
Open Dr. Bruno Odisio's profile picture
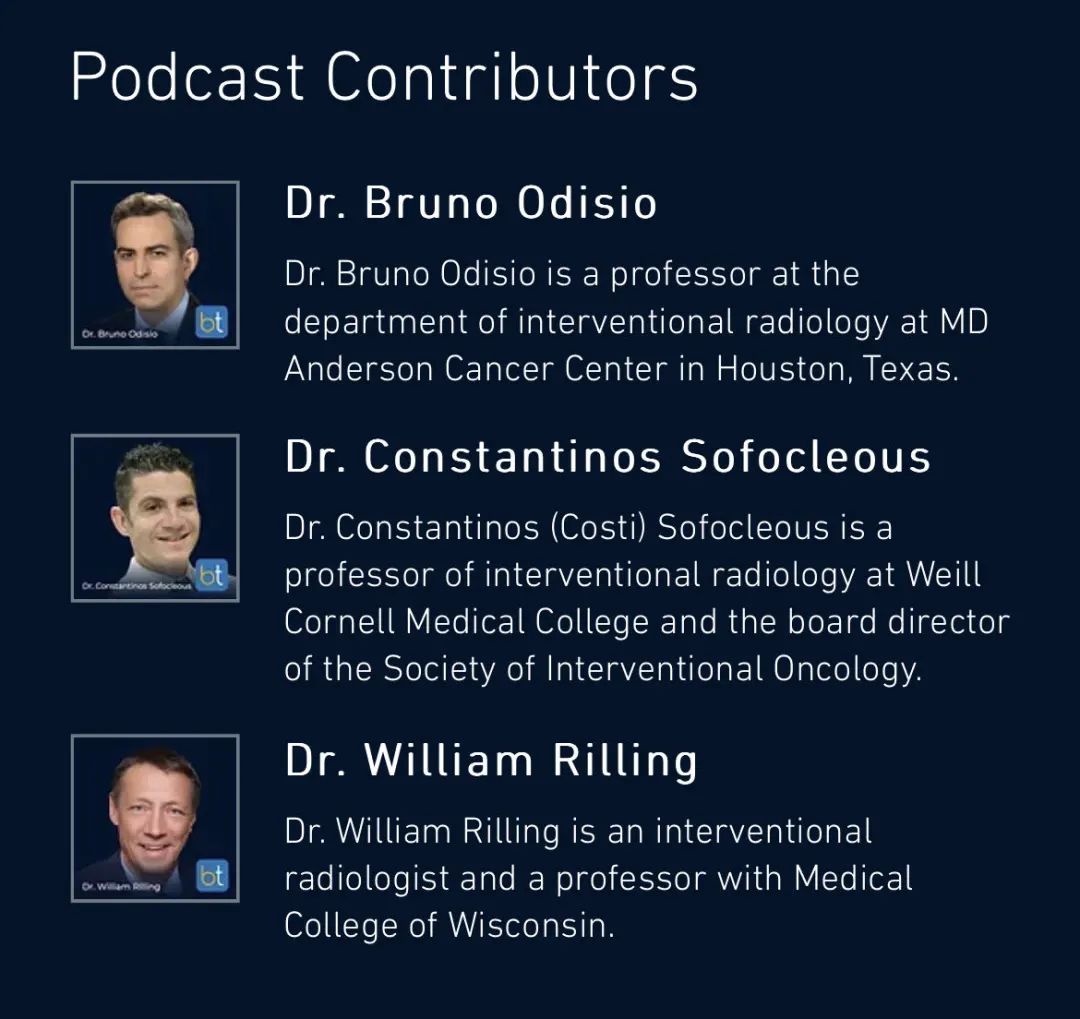tap(155, 265)
